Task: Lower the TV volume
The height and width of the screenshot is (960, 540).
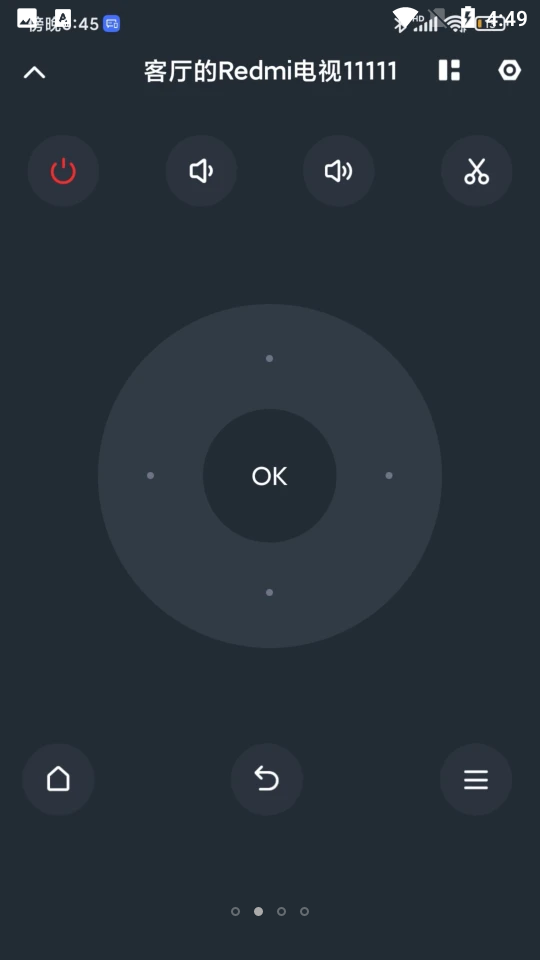Action: click(201, 171)
